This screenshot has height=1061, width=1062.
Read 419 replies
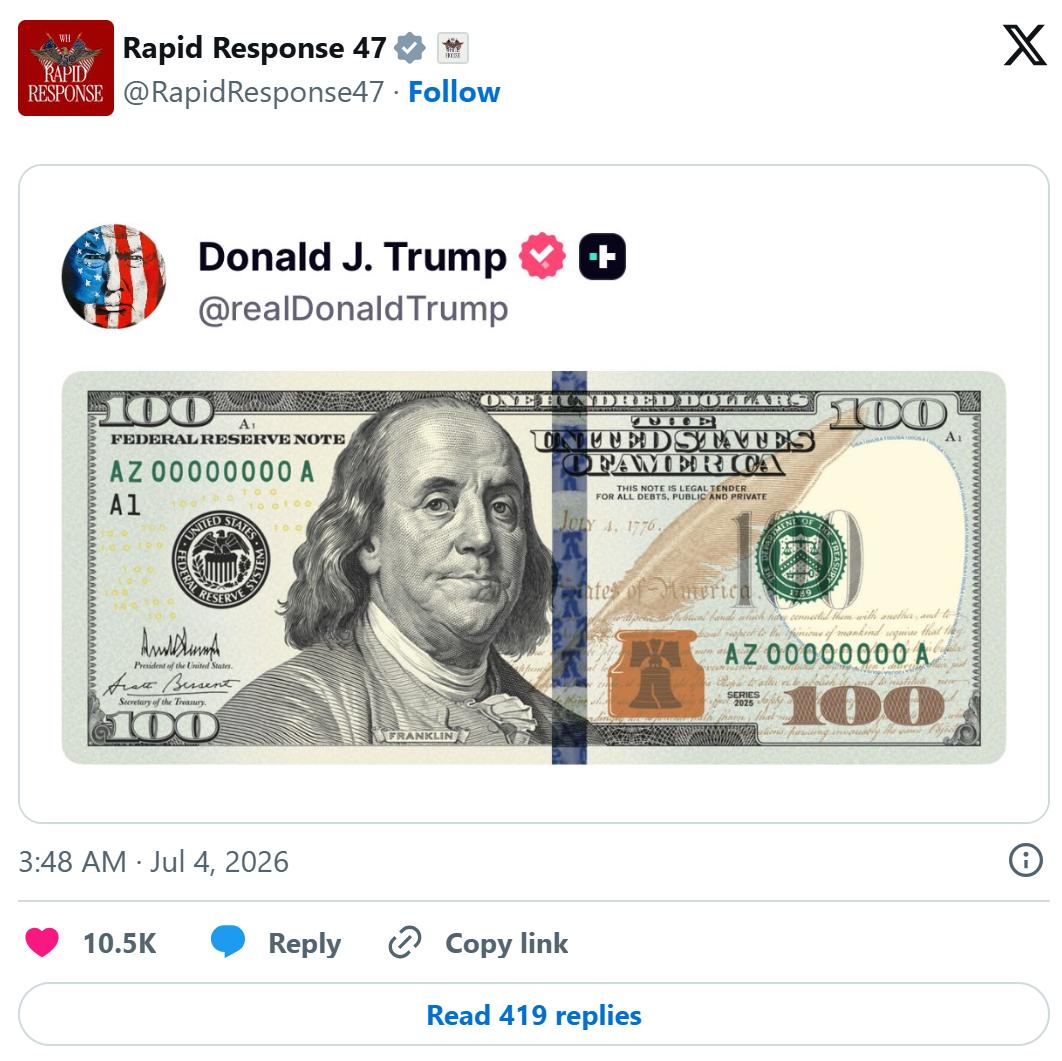pos(534,1014)
